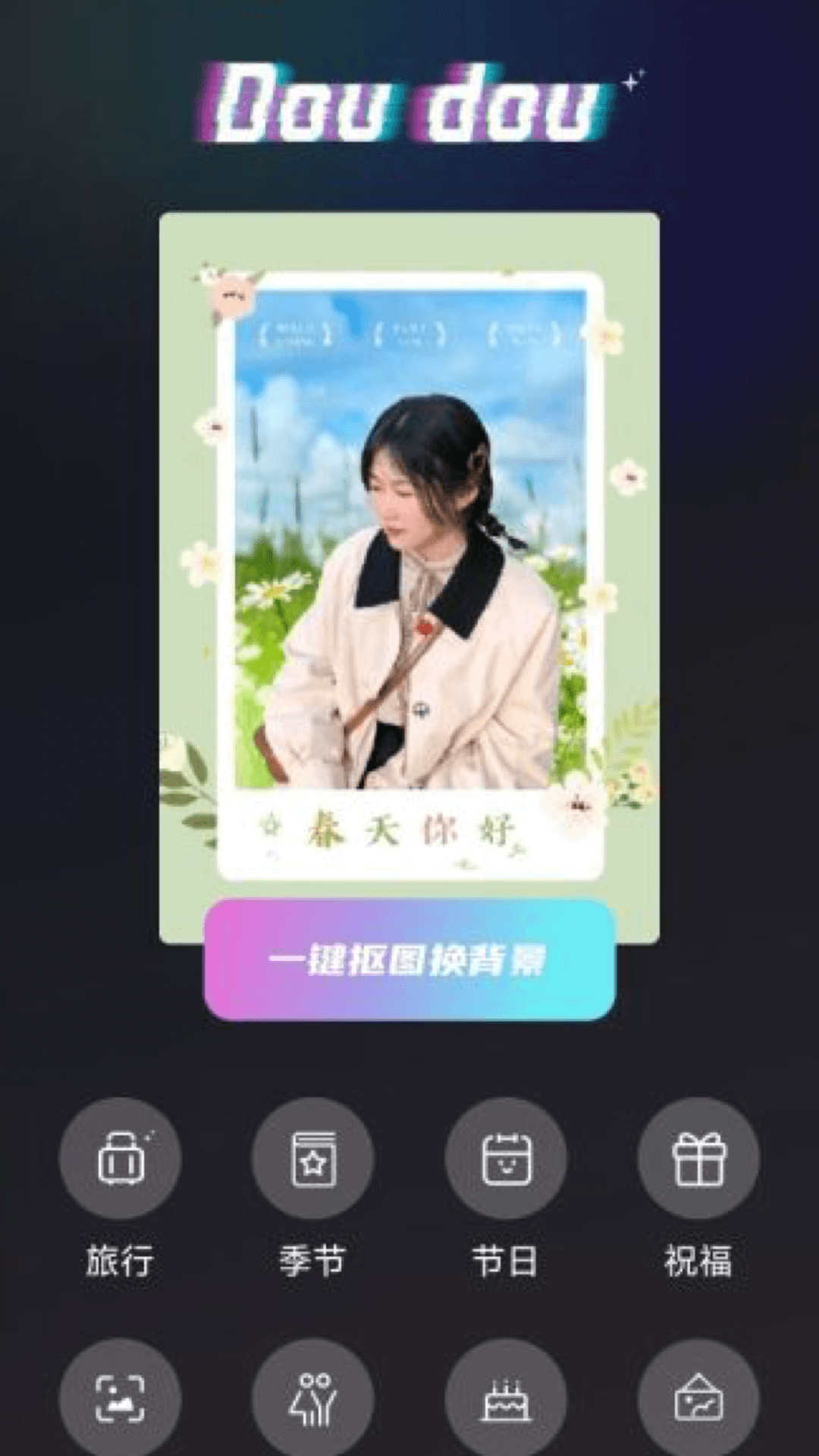Select the 季节 category
Screen dimensions: 819x1456
(x=312, y=1159)
